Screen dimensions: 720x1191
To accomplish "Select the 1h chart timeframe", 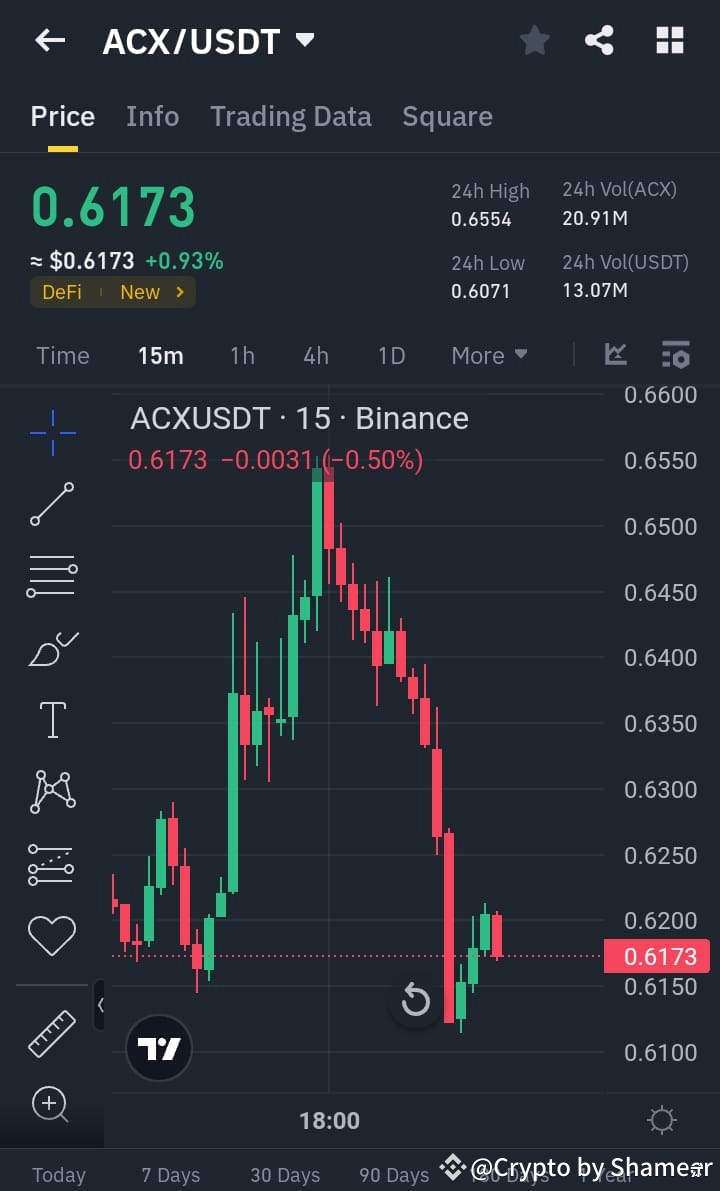I will point(242,355).
